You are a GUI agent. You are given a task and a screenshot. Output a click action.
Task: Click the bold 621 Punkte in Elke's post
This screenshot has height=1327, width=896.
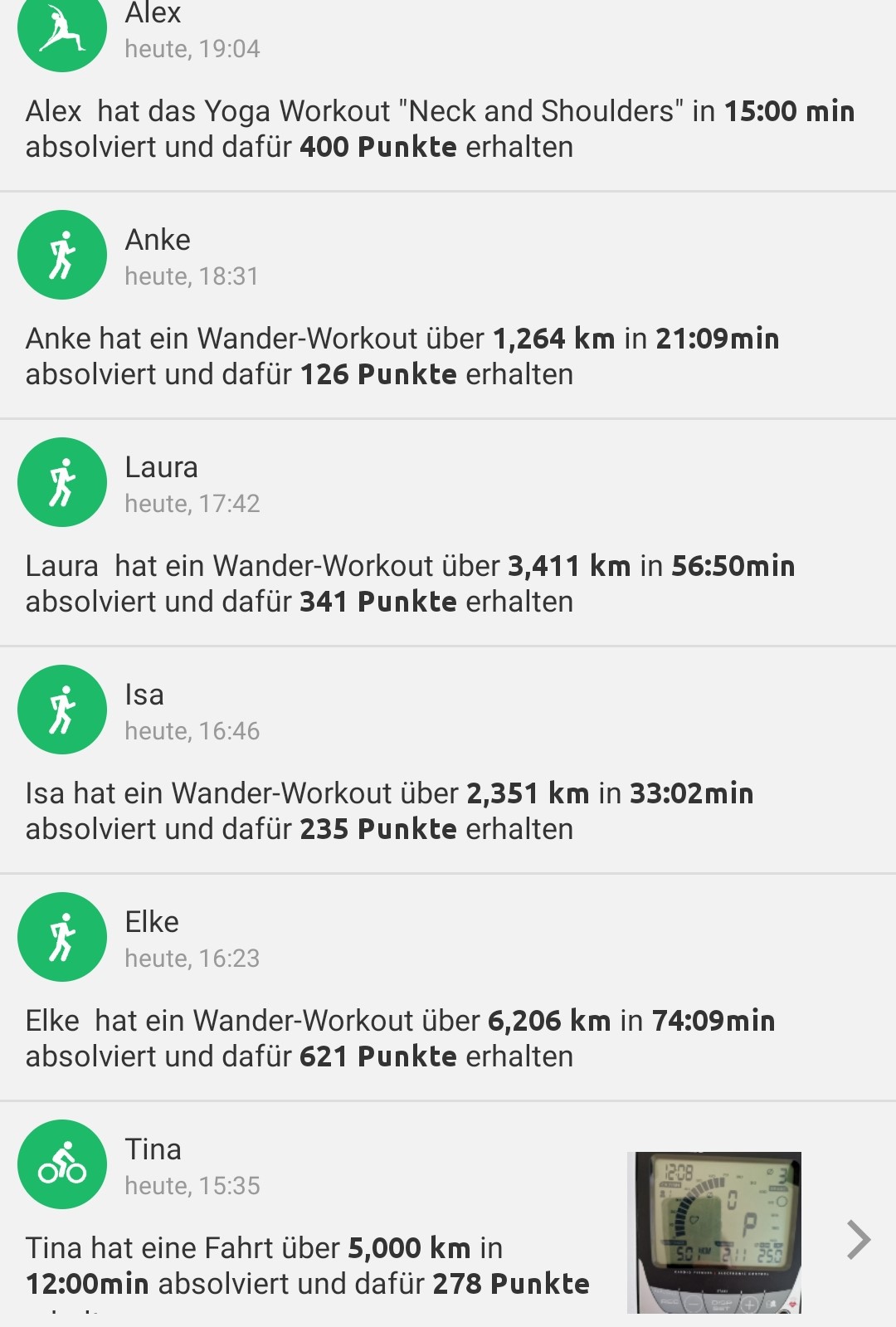(377, 1056)
